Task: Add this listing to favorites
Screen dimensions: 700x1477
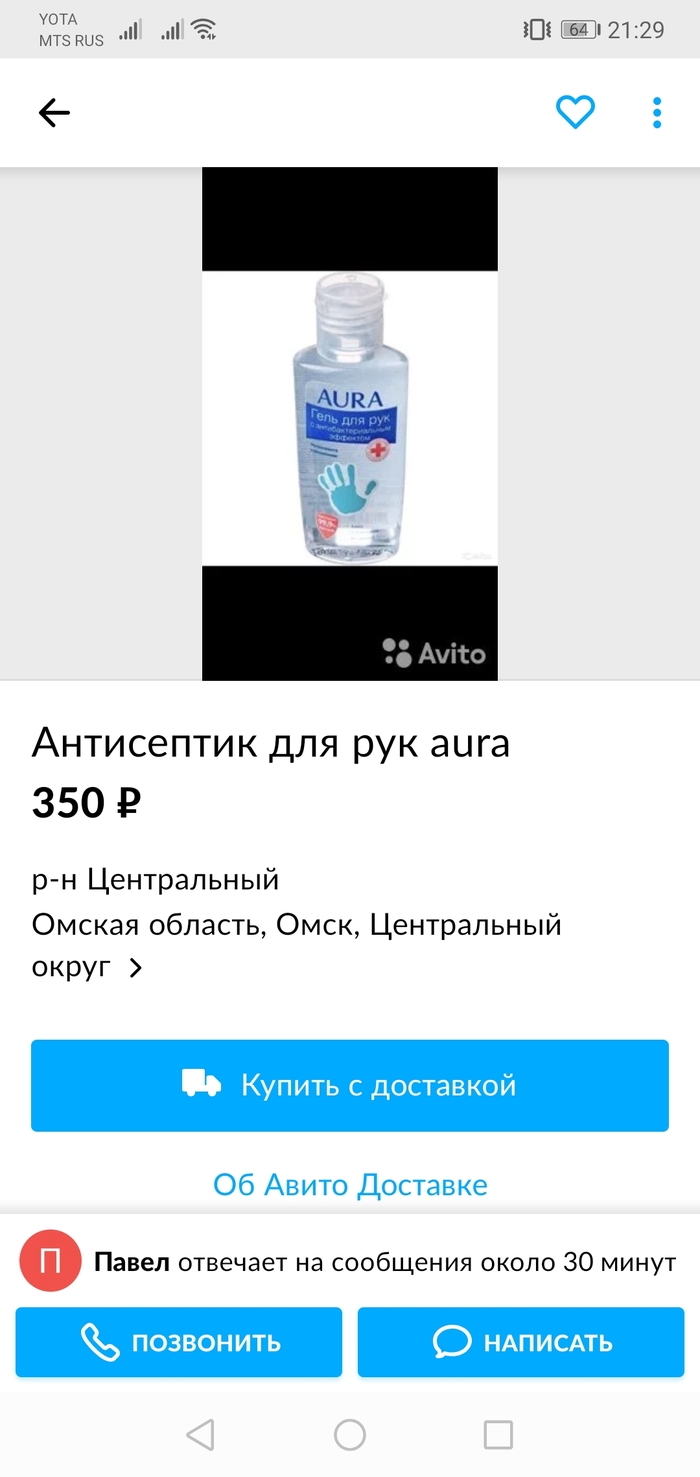Action: tap(575, 112)
